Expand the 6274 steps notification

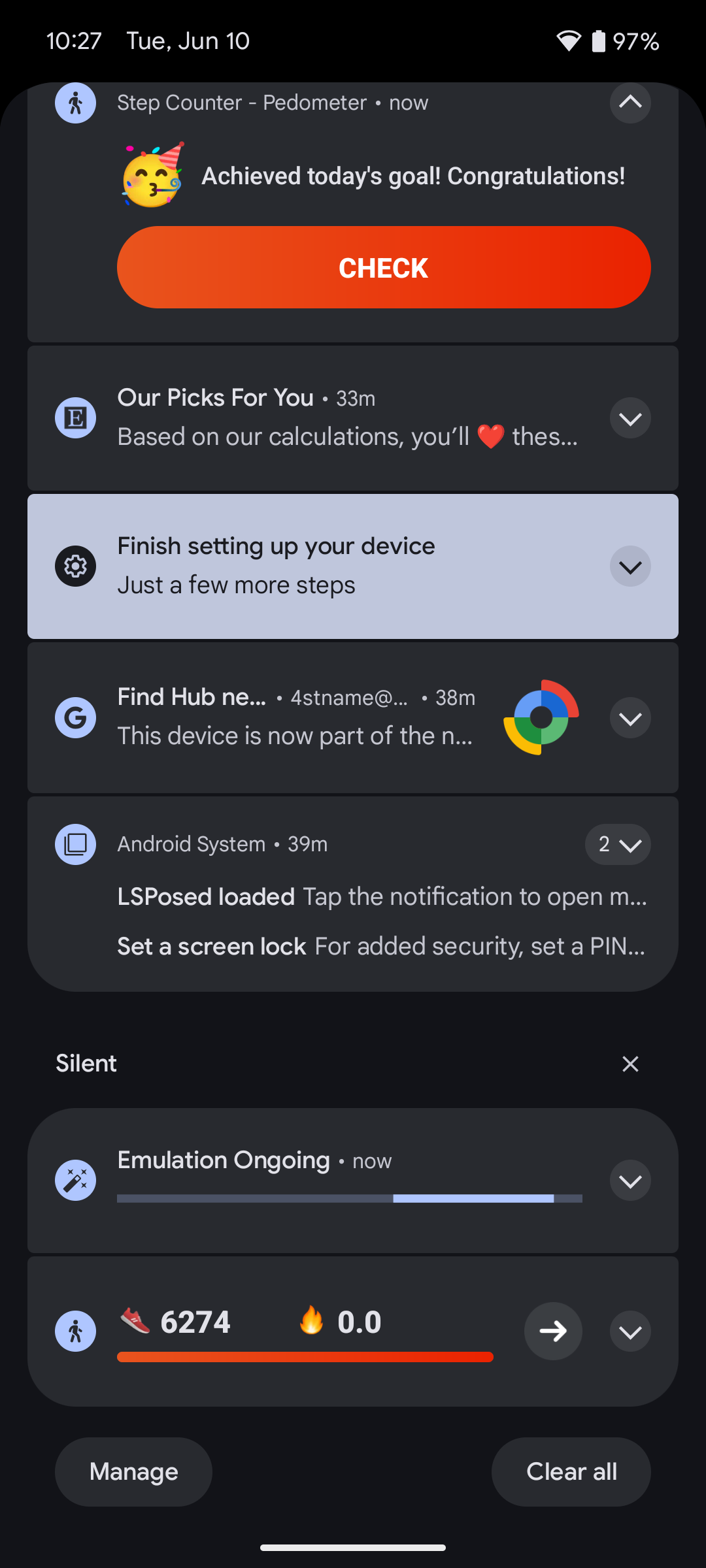pos(630,1331)
